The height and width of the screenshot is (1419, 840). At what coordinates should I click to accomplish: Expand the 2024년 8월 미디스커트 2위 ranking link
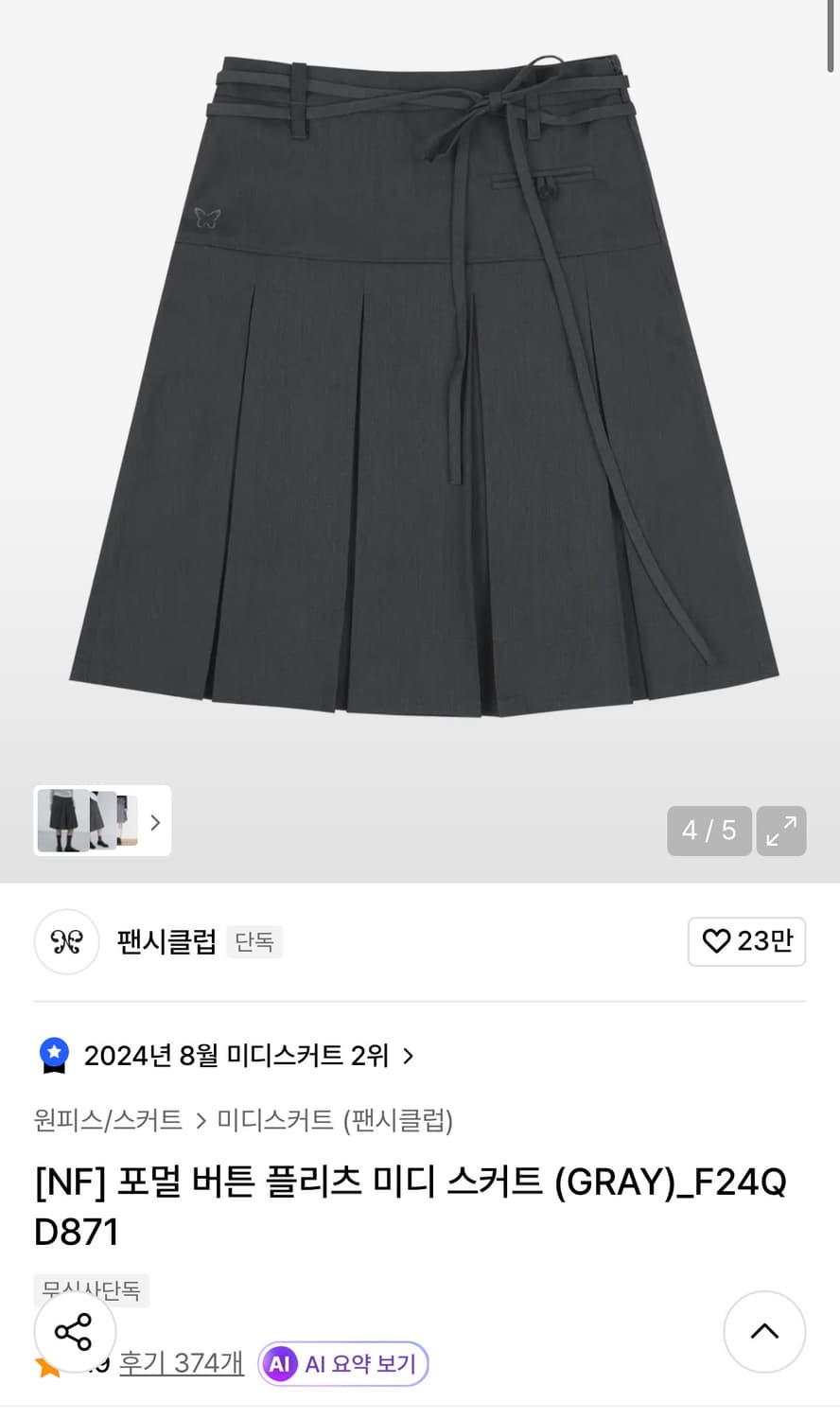click(x=236, y=1056)
